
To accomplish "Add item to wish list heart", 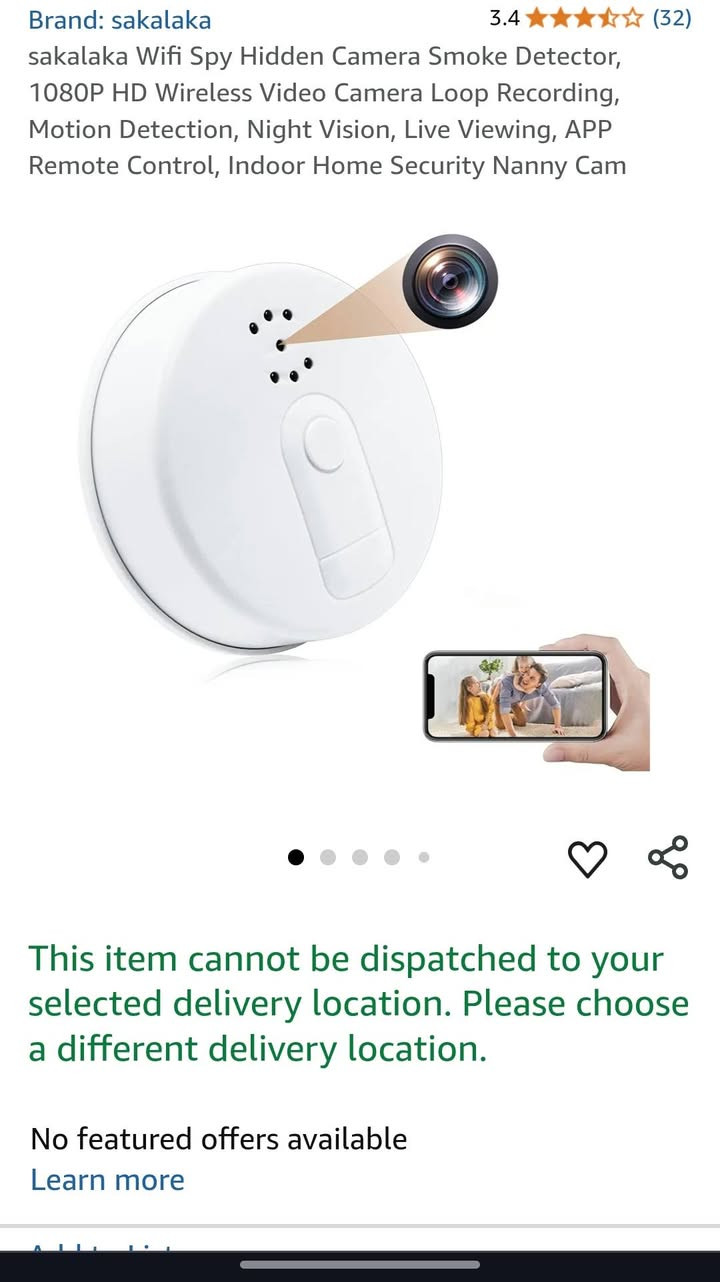I will tap(587, 859).
